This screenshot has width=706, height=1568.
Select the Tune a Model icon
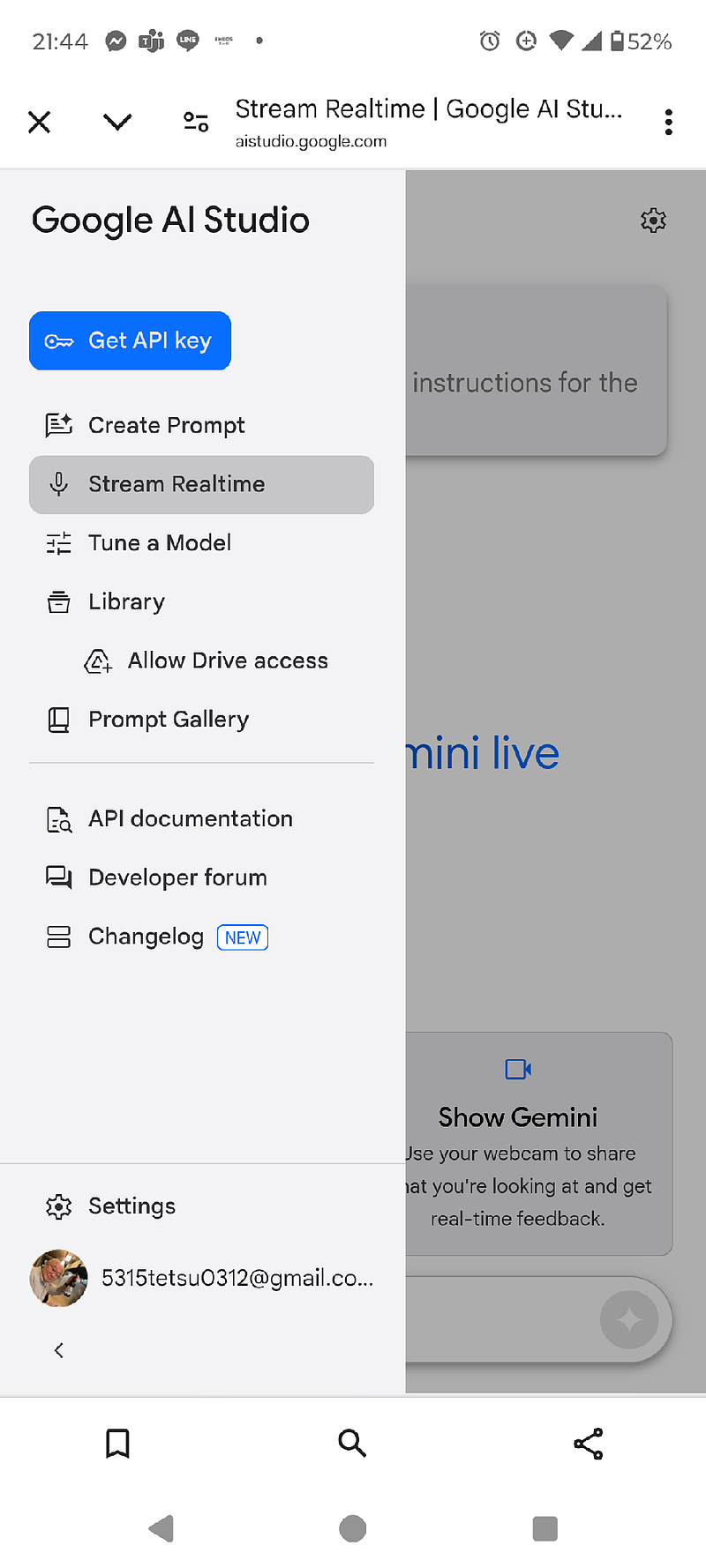click(x=58, y=542)
